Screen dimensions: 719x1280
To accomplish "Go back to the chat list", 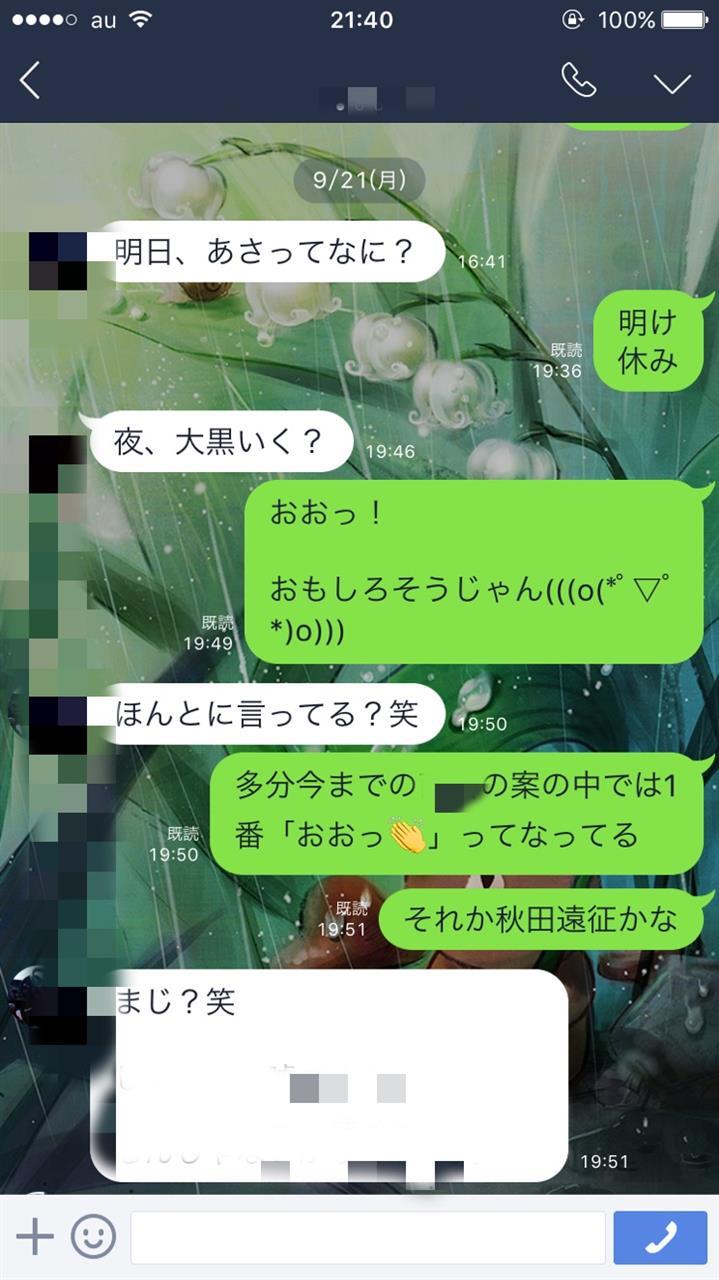I will [x=30, y=80].
